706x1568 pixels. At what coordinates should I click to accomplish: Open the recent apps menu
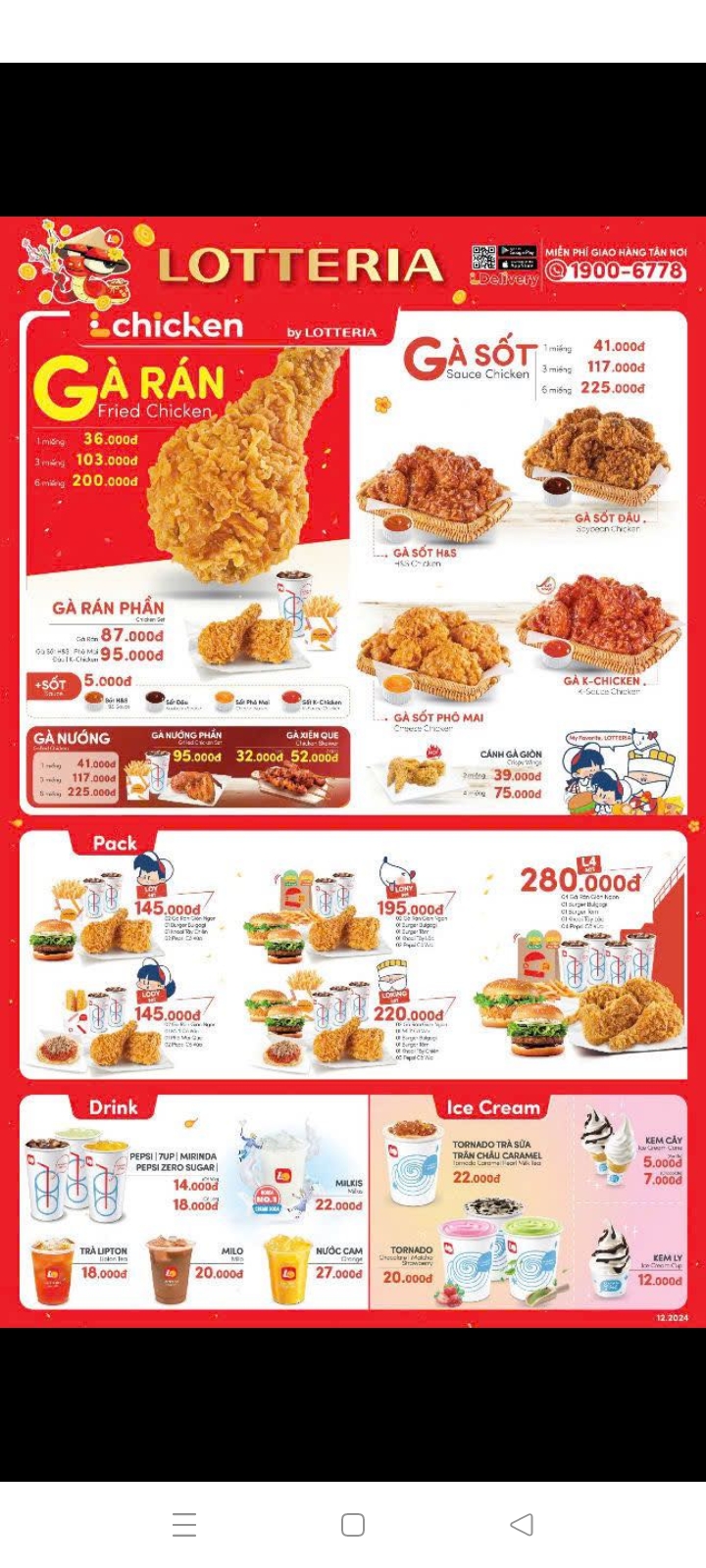point(184,1524)
